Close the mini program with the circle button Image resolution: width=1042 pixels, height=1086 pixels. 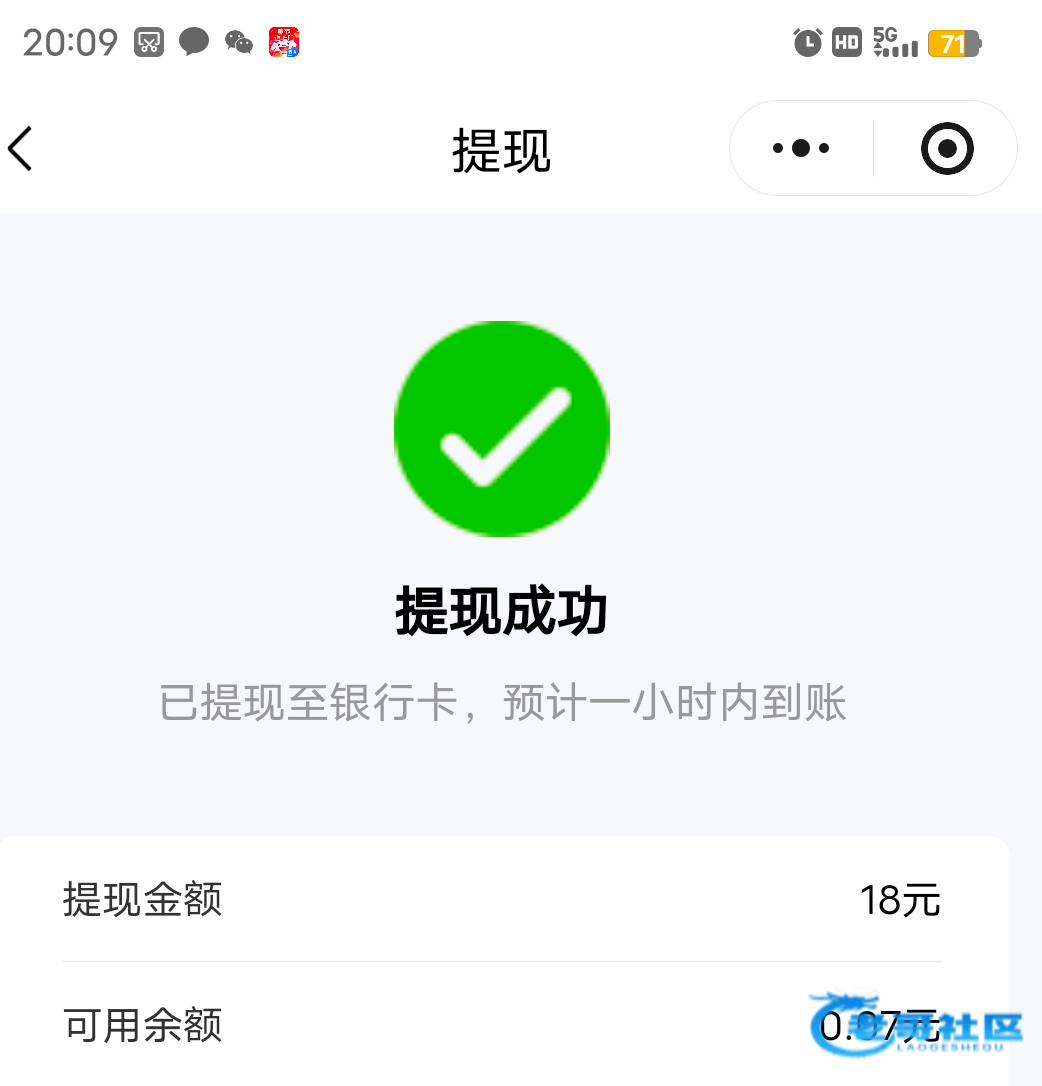click(x=946, y=149)
